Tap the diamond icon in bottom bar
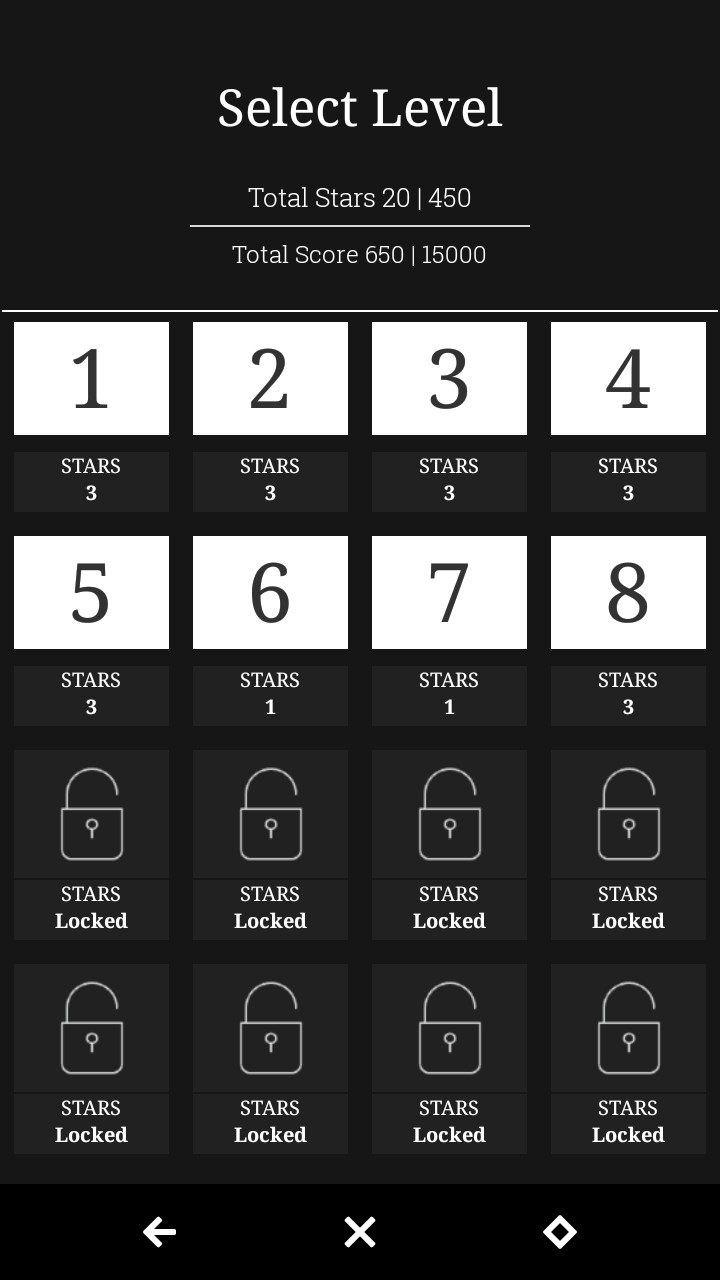Viewport: 720px width, 1280px height. coord(559,1232)
